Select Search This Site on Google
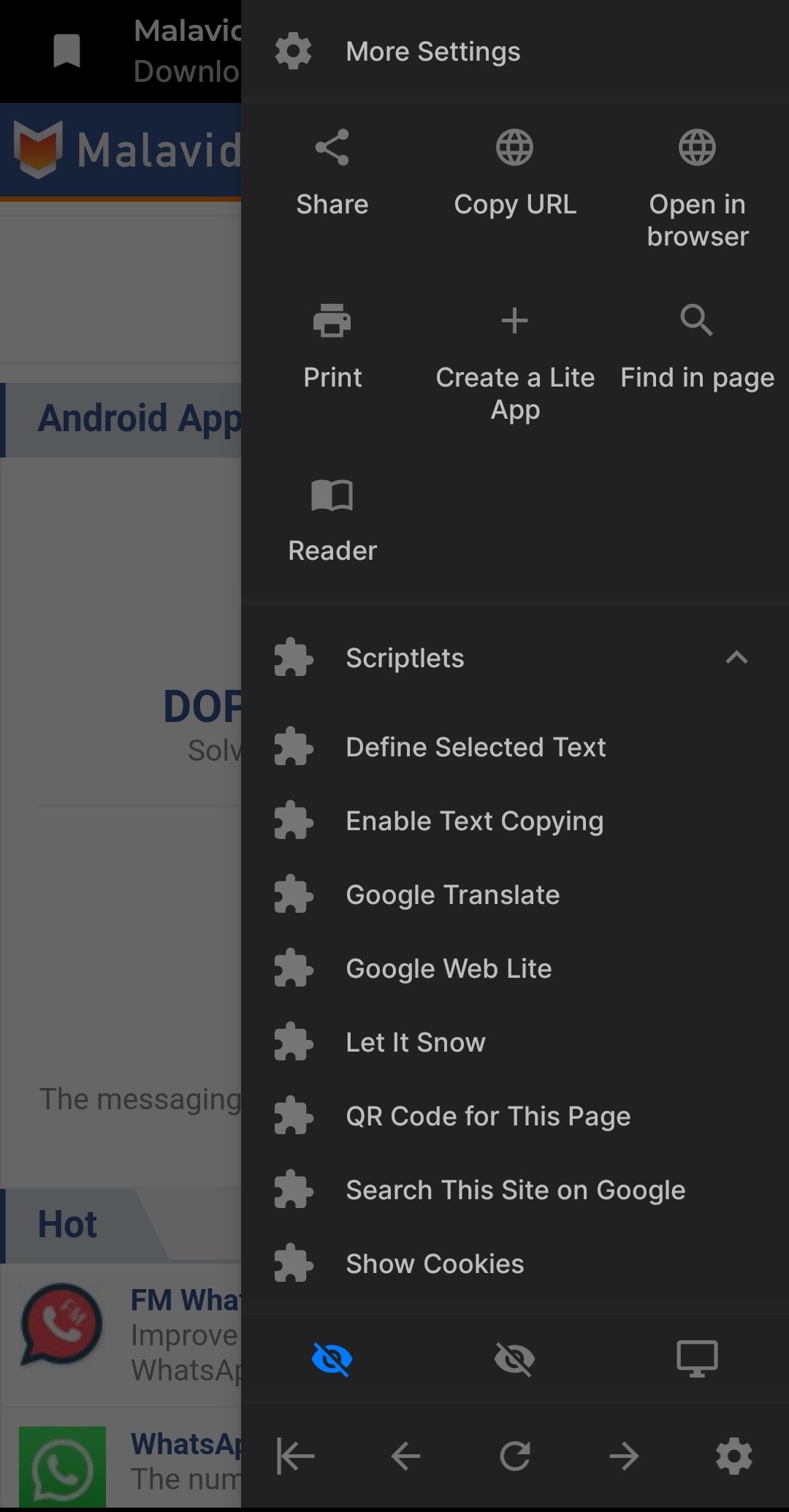 click(515, 1190)
